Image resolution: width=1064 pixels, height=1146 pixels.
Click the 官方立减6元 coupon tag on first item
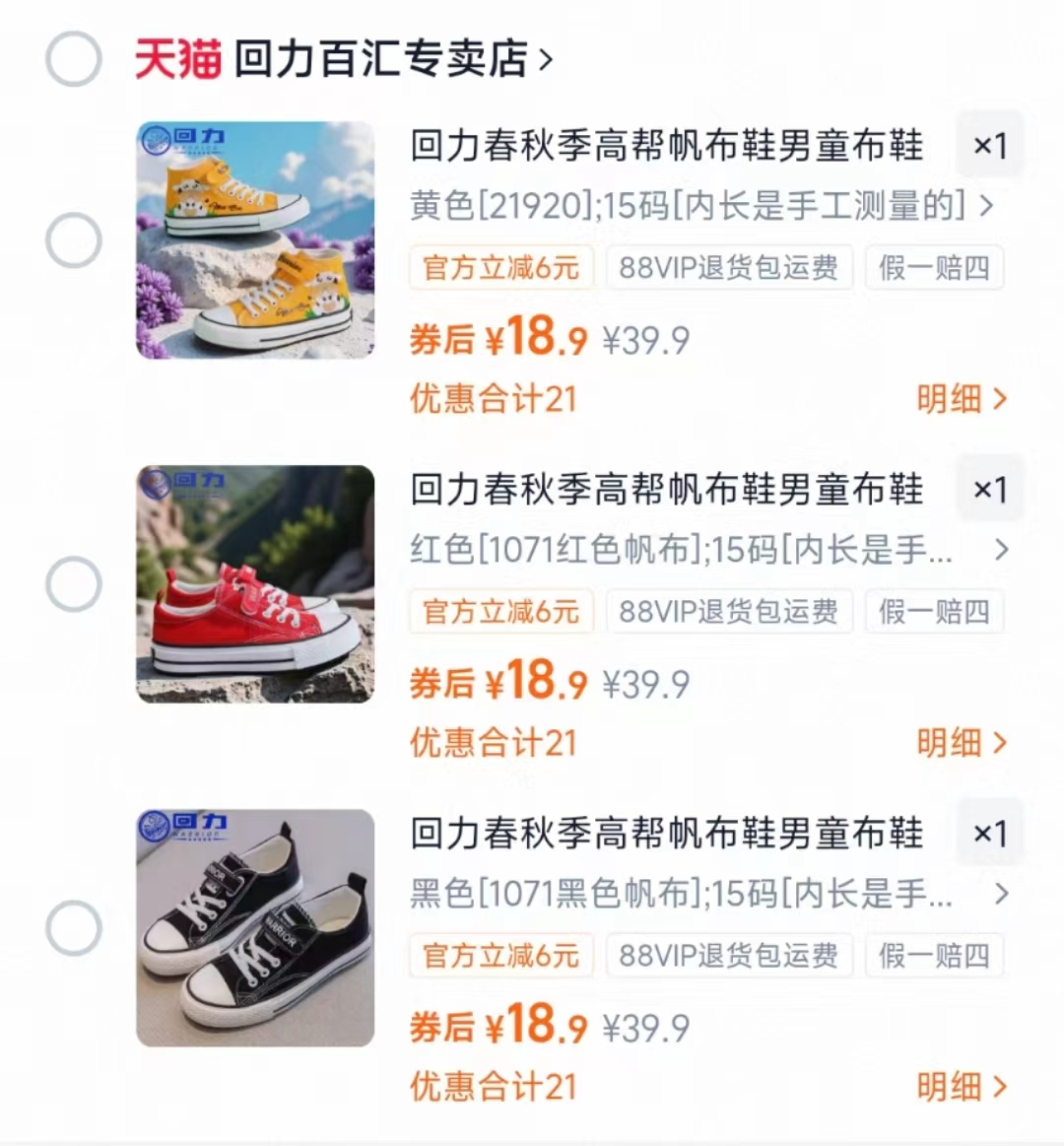[x=500, y=267]
